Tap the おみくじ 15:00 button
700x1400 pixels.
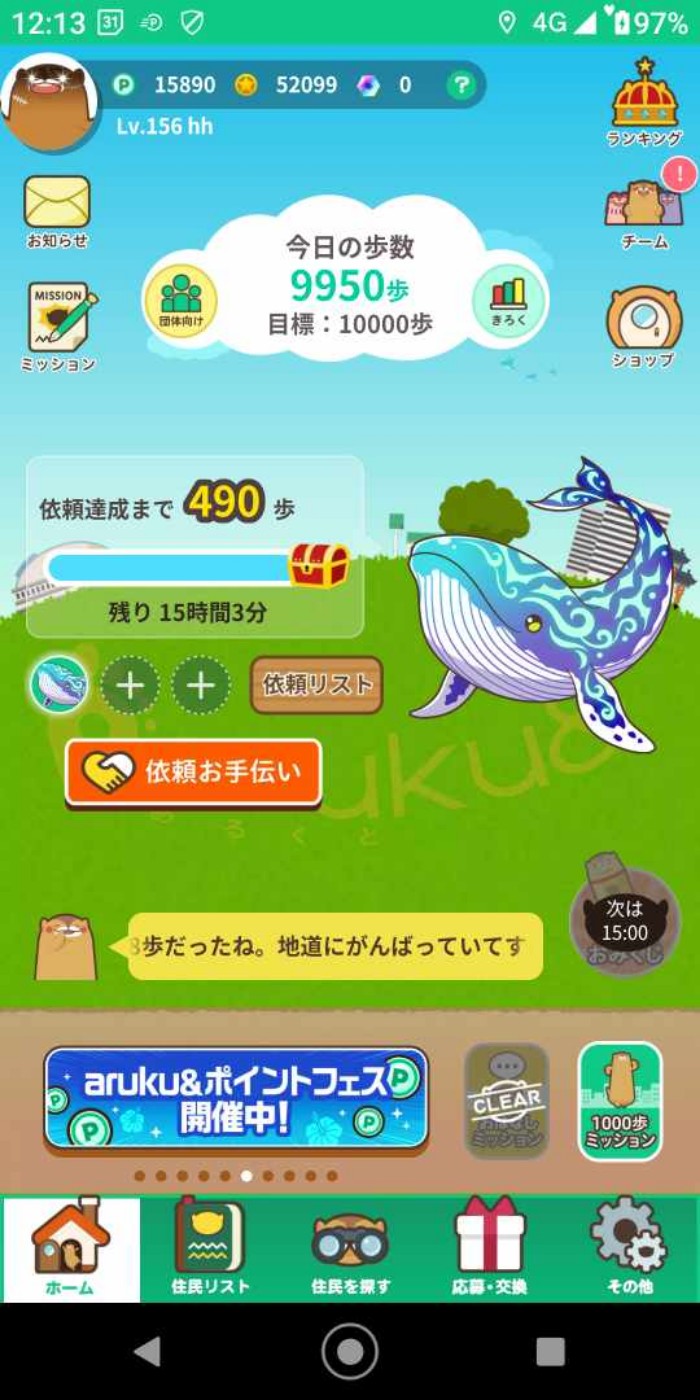(x=624, y=922)
